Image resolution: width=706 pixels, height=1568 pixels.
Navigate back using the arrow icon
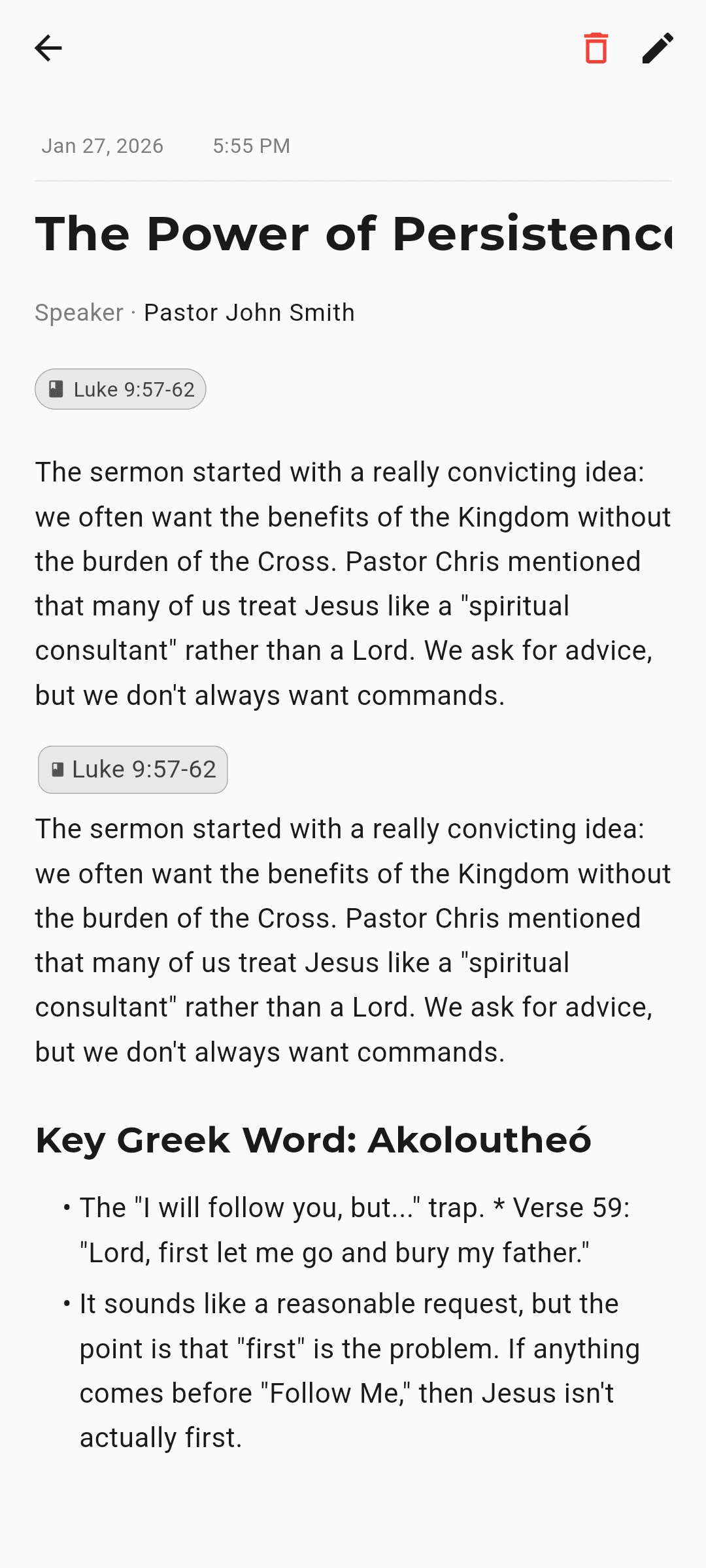49,48
